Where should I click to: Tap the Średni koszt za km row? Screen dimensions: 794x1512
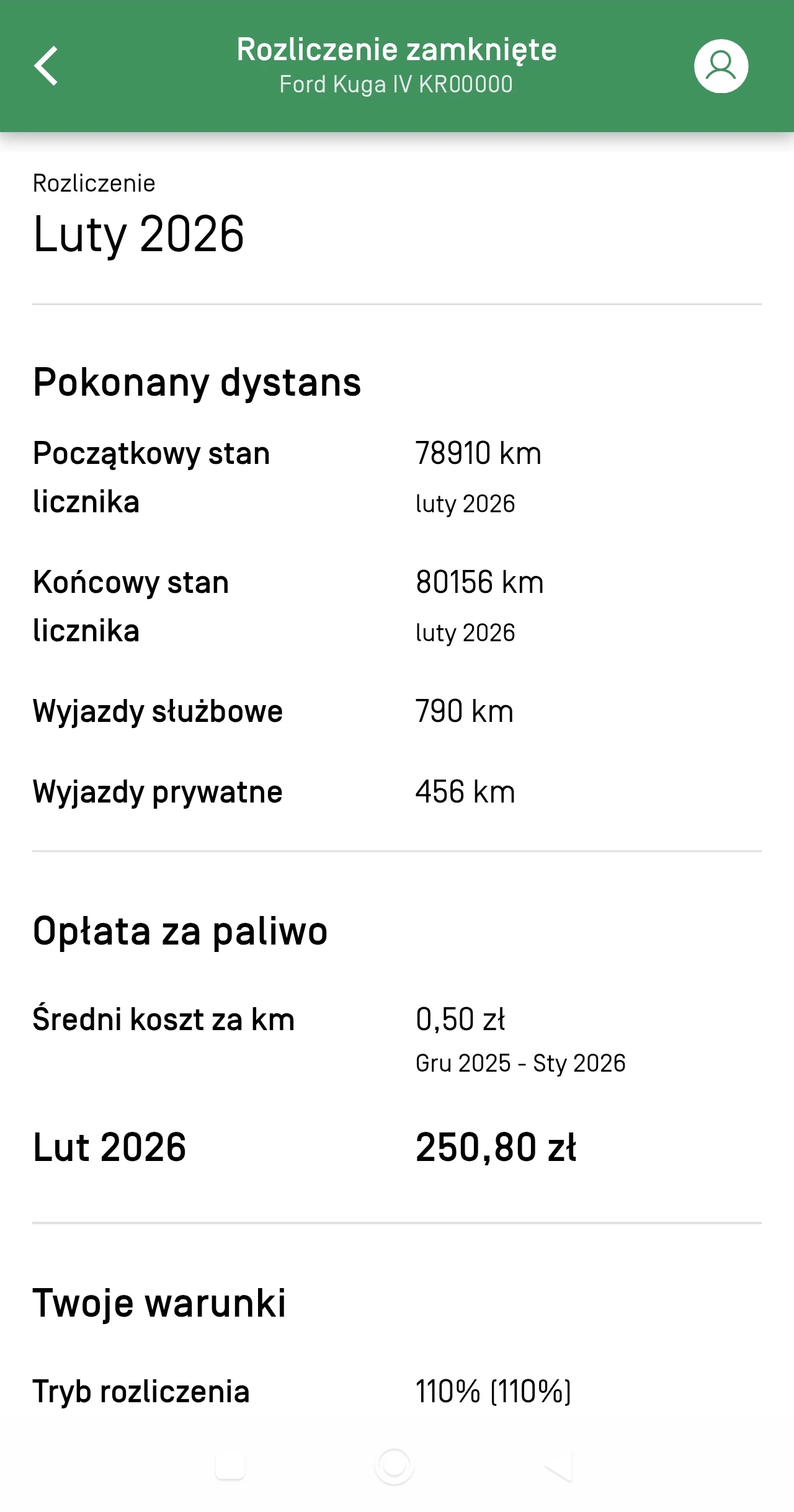(x=164, y=1018)
